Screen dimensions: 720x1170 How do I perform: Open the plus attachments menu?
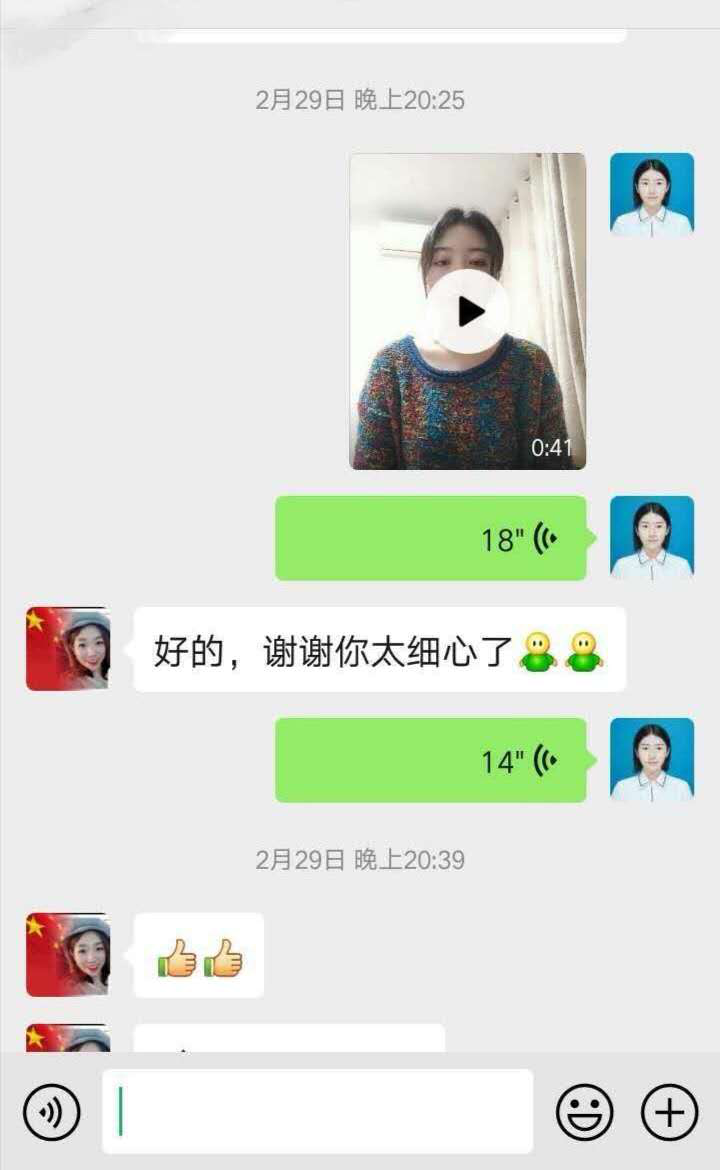coord(669,1111)
